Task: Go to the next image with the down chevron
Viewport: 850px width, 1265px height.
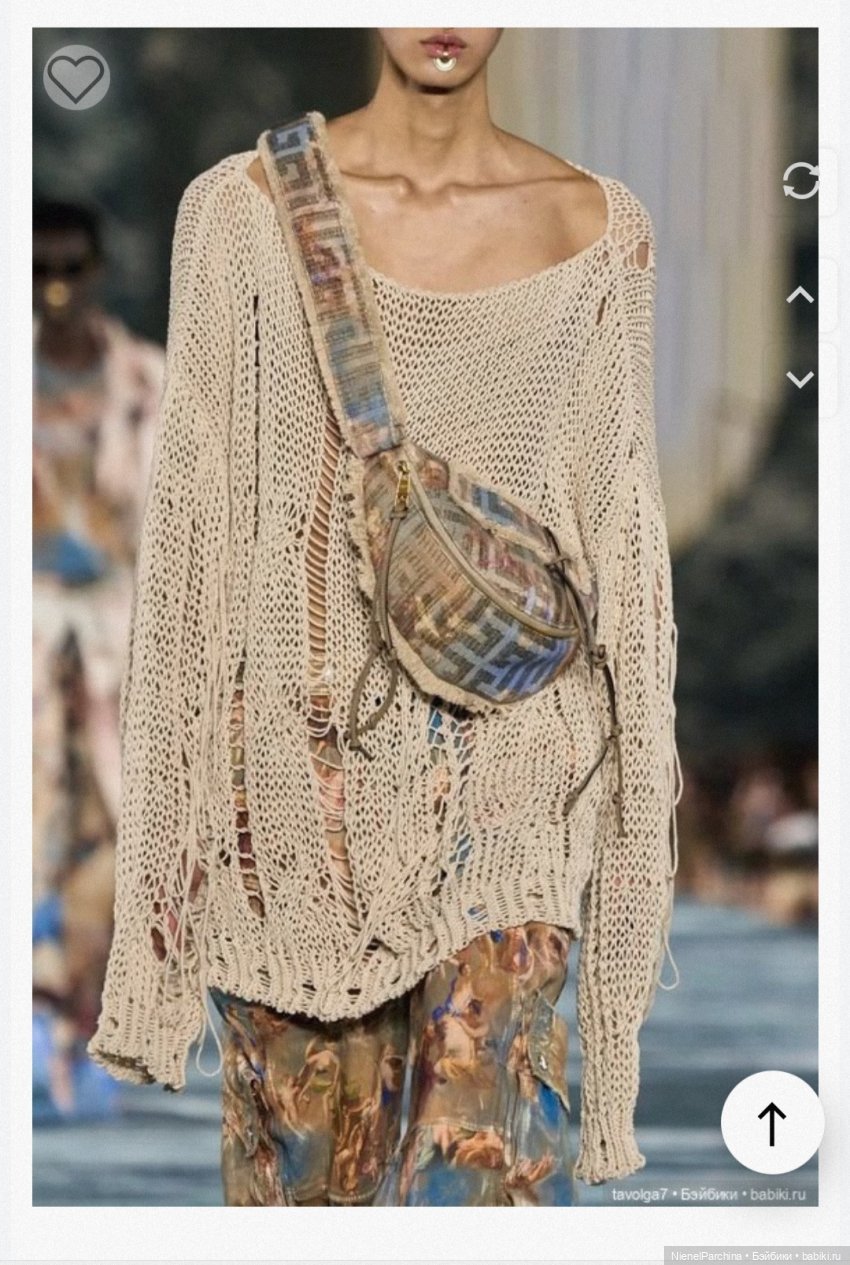Action: coord(800,379)
